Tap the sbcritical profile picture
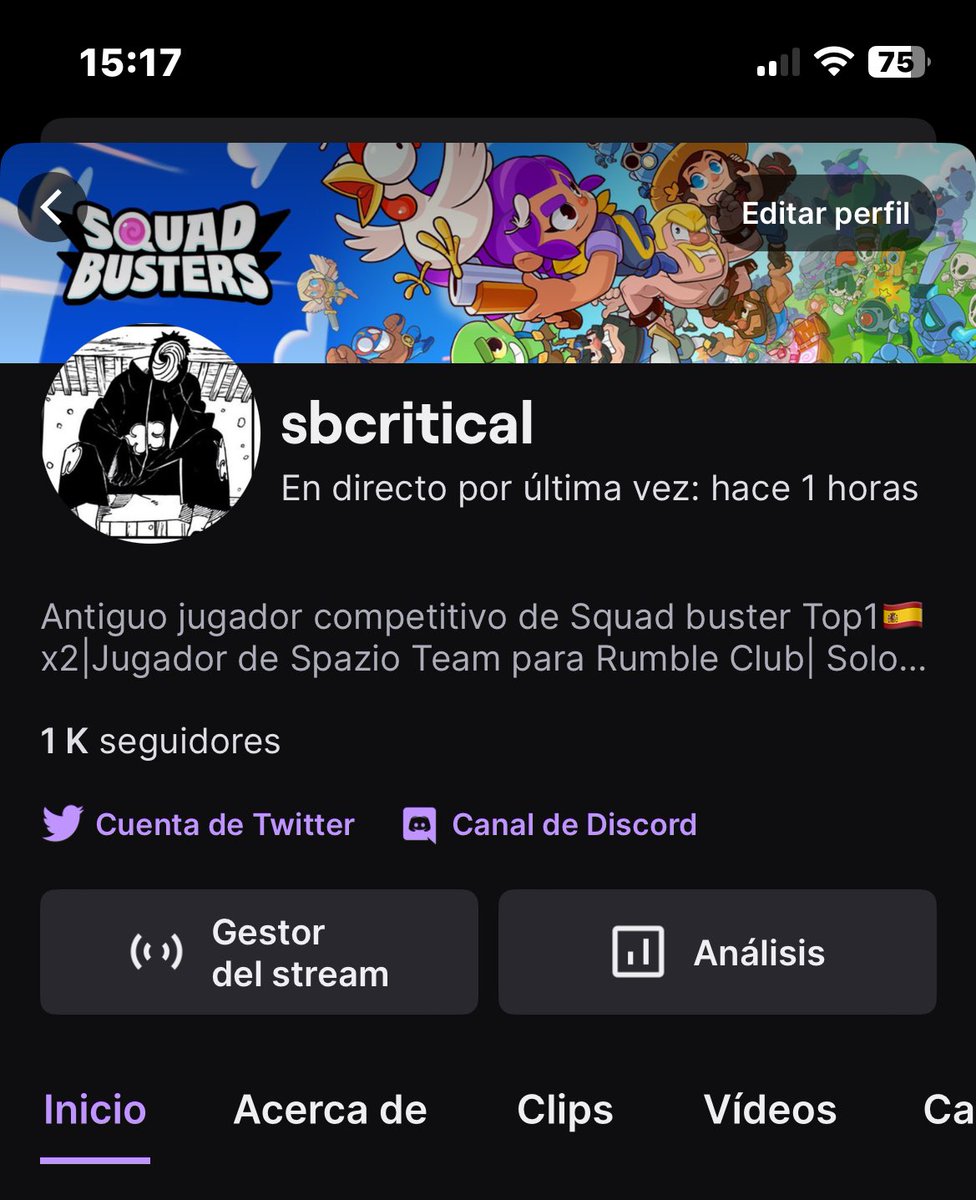The image size is (976, 1200). click(x=150, y=433)
